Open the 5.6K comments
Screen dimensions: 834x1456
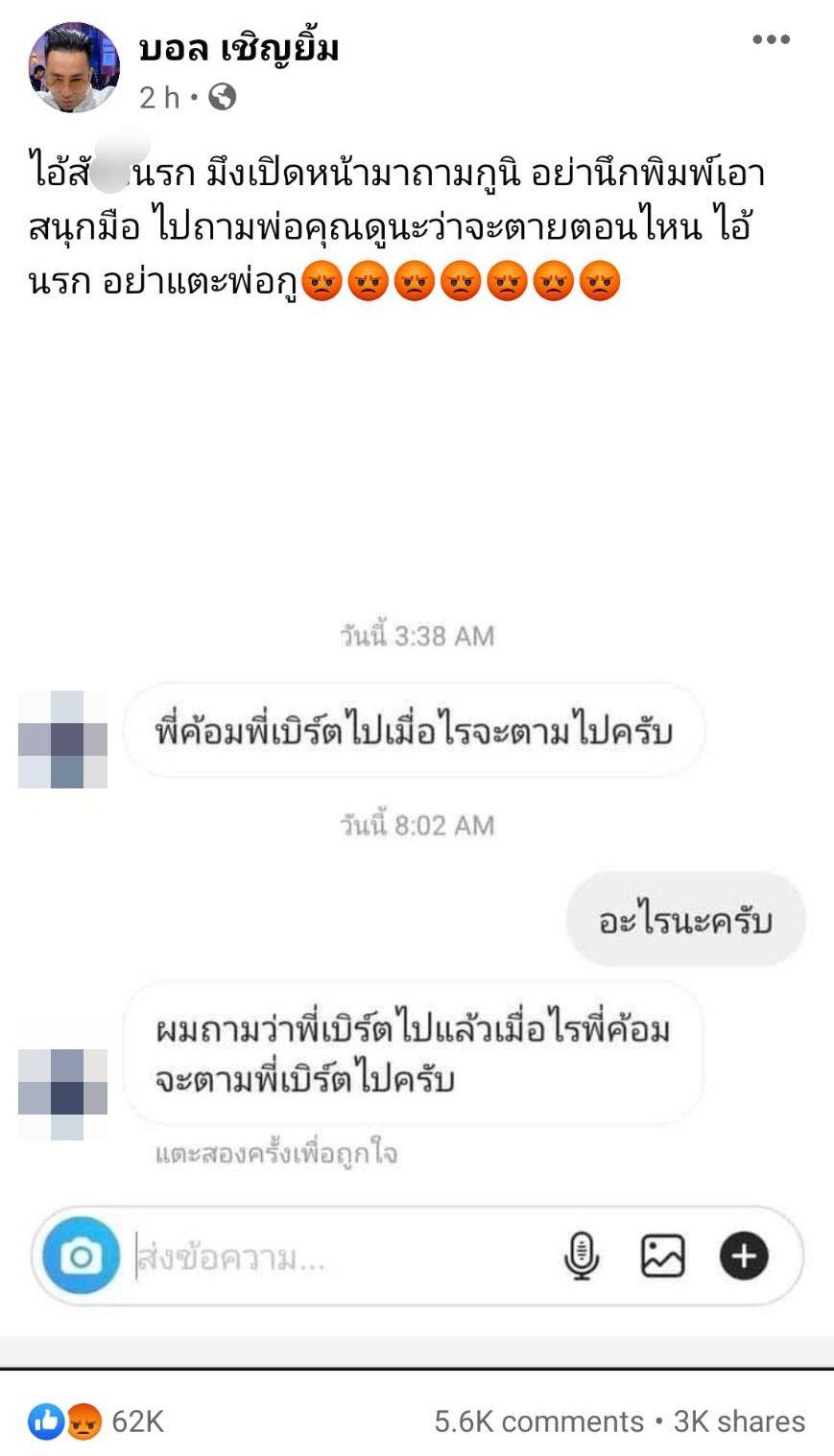538,1421
